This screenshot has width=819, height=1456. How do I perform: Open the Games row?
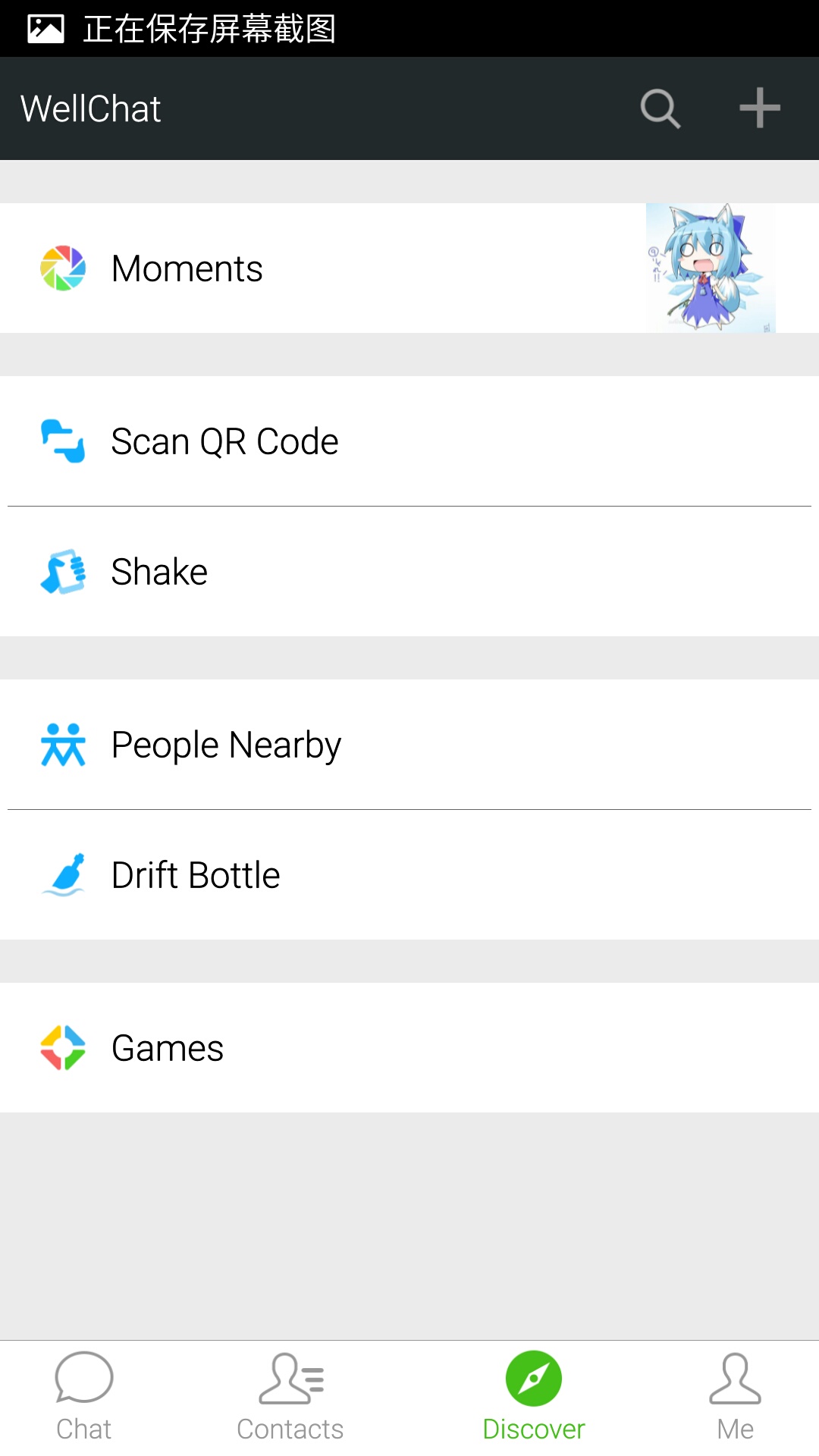(409, 1048)
